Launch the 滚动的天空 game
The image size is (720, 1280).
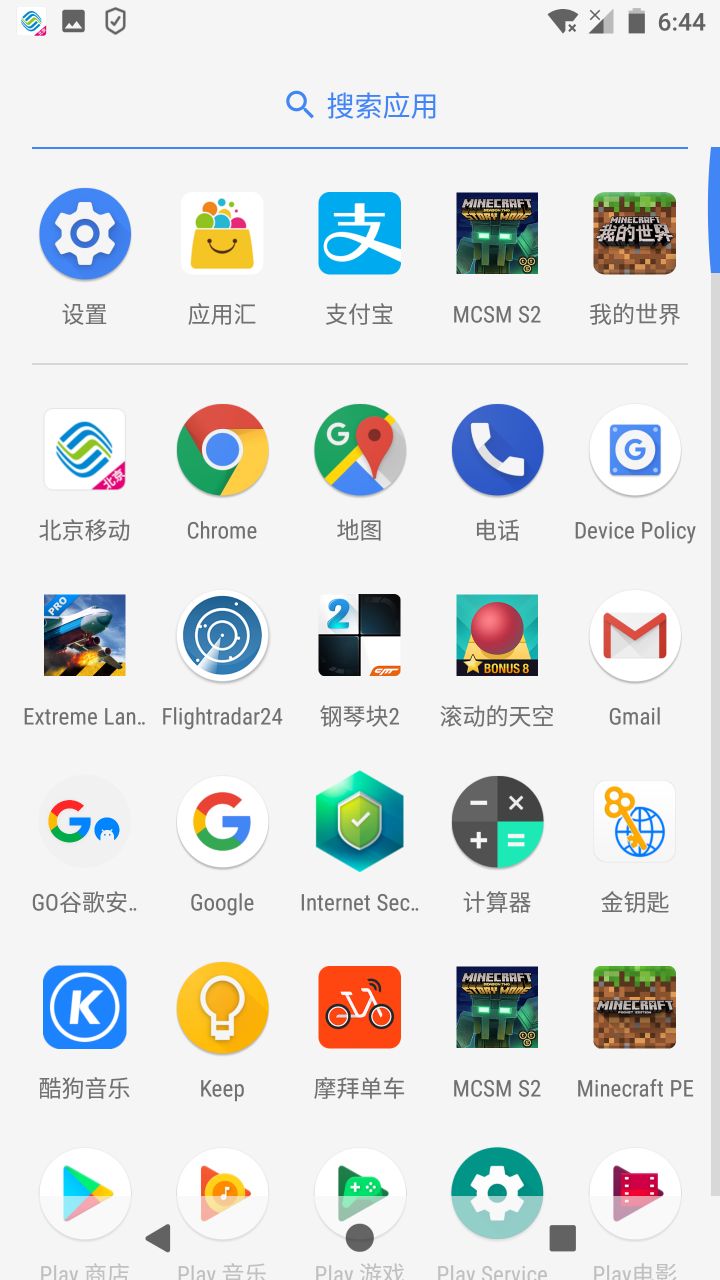[x=497, y=636]
